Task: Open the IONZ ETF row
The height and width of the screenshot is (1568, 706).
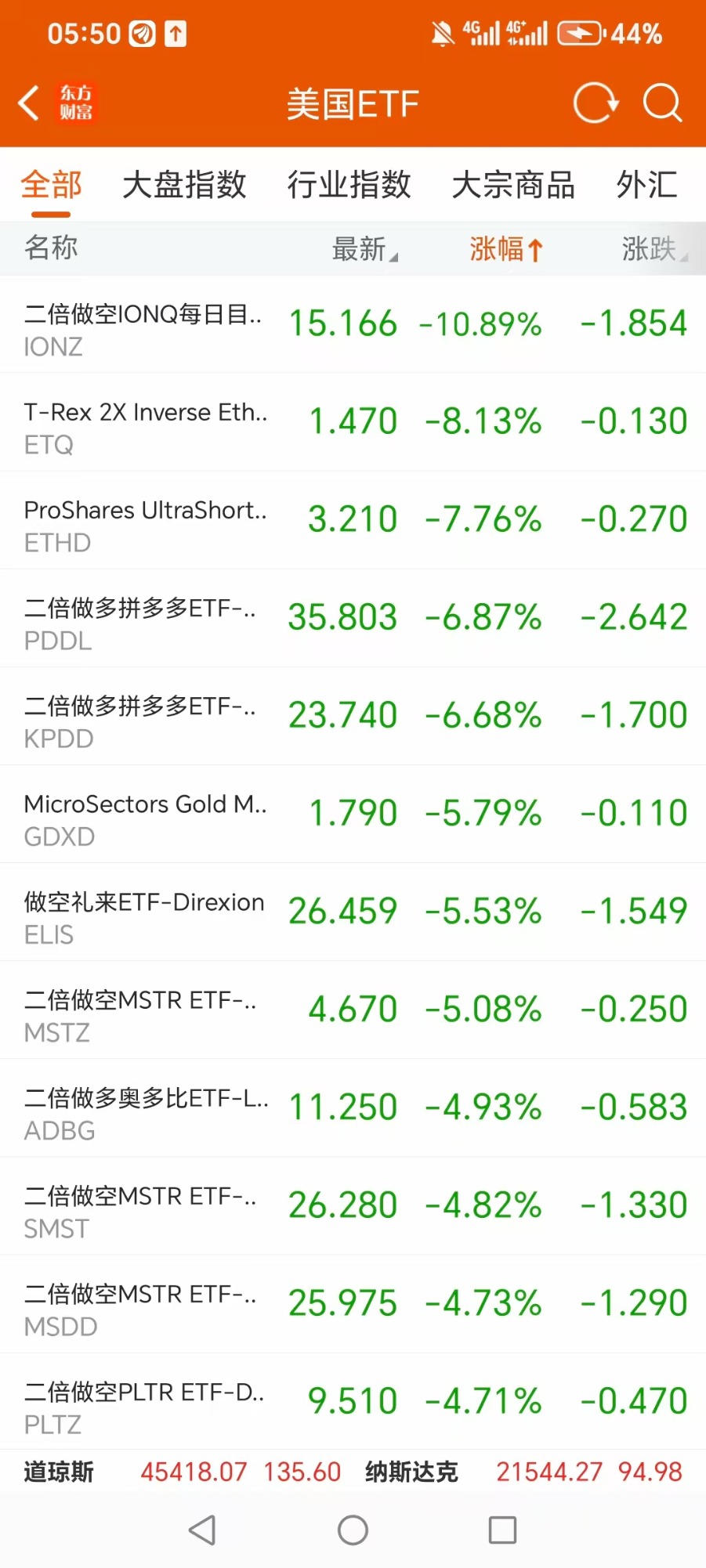Action: click(353, 324)
